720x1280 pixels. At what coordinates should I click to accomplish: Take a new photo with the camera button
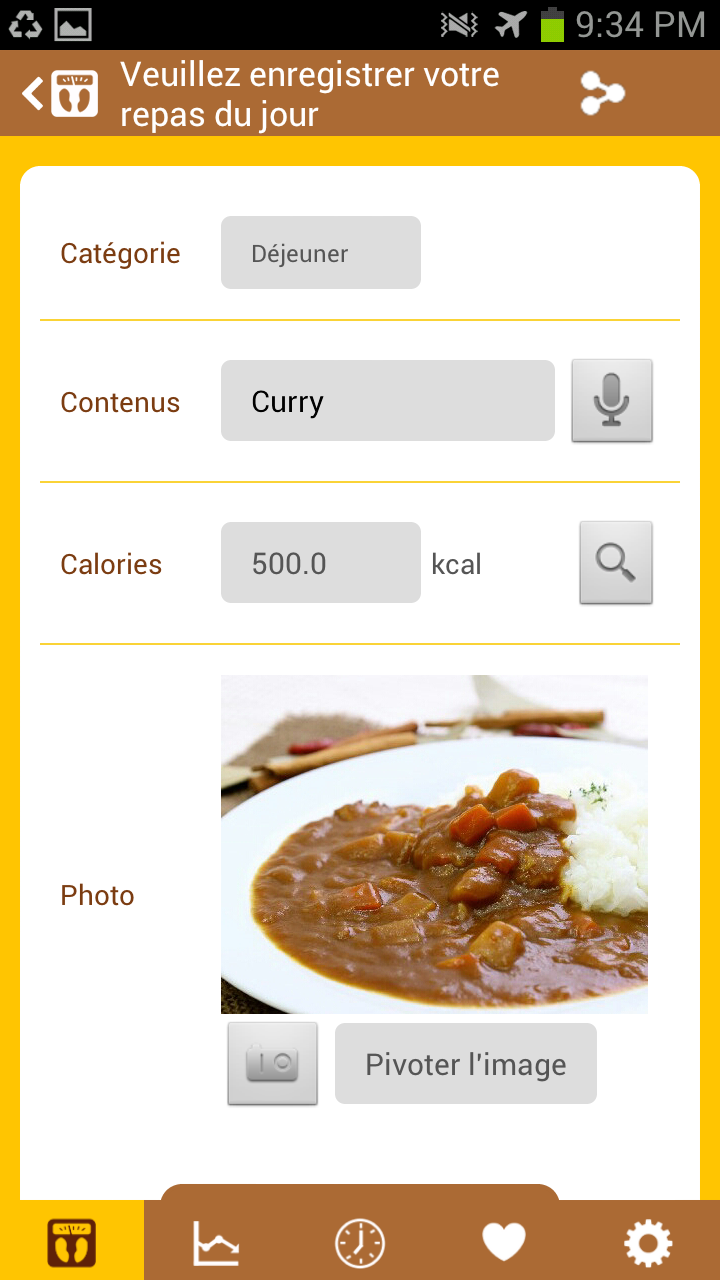272,1064
